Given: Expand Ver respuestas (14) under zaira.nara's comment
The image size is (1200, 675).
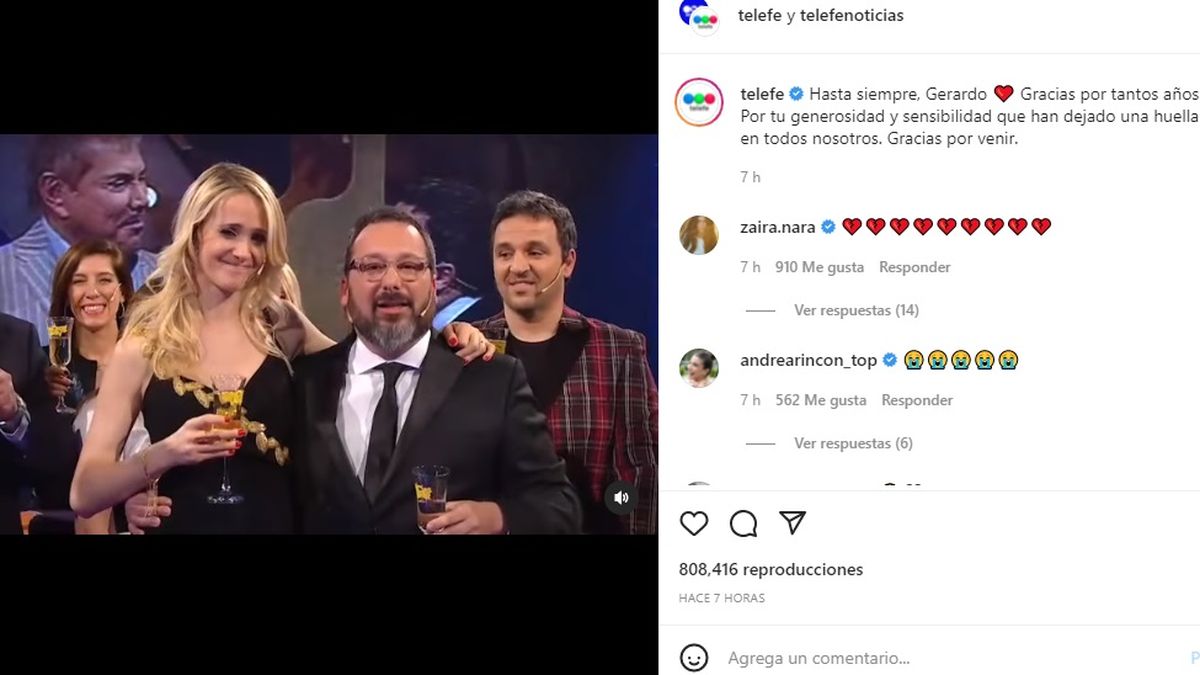Looking at the screenshot, I should (x=855, y=310).
